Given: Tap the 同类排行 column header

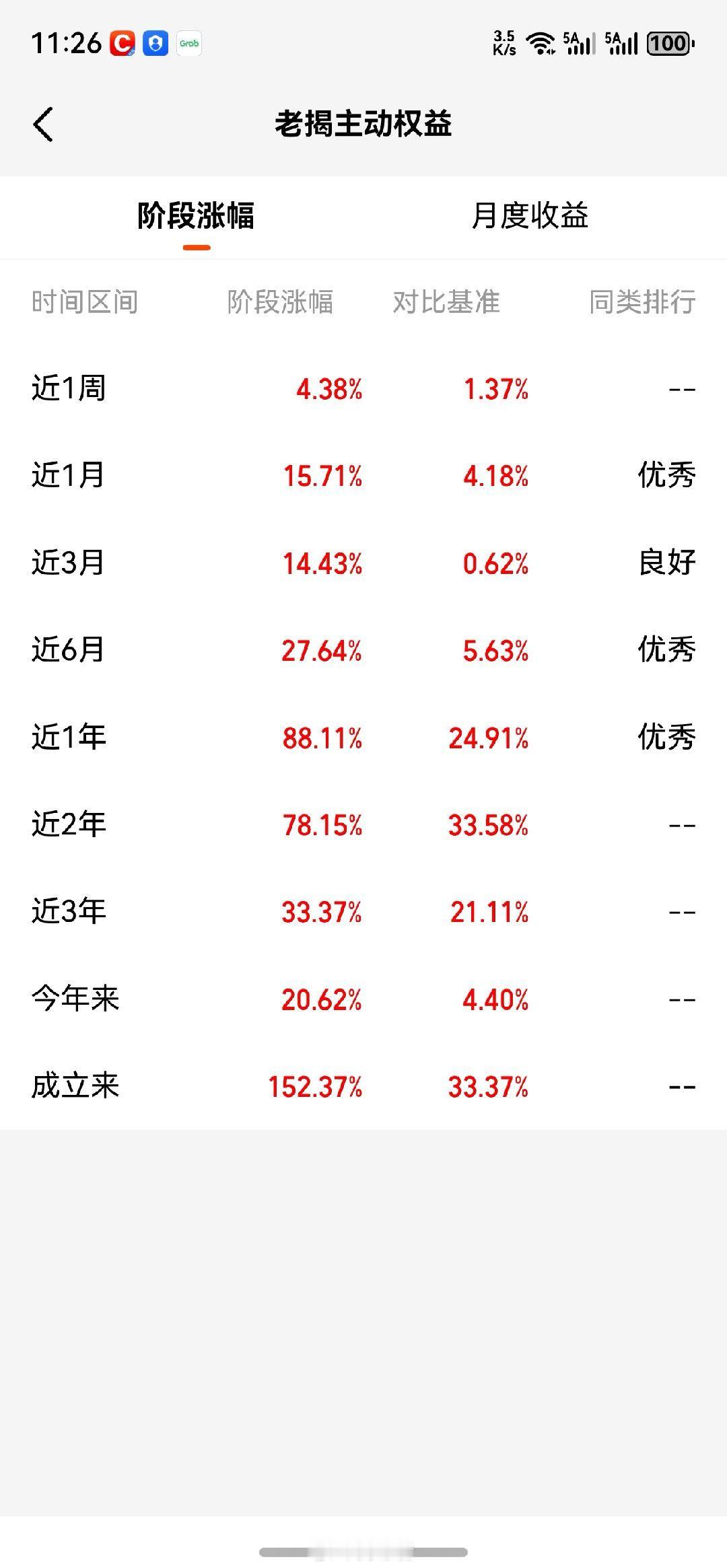Looking at the screenshot, I should tap(642, 303).
